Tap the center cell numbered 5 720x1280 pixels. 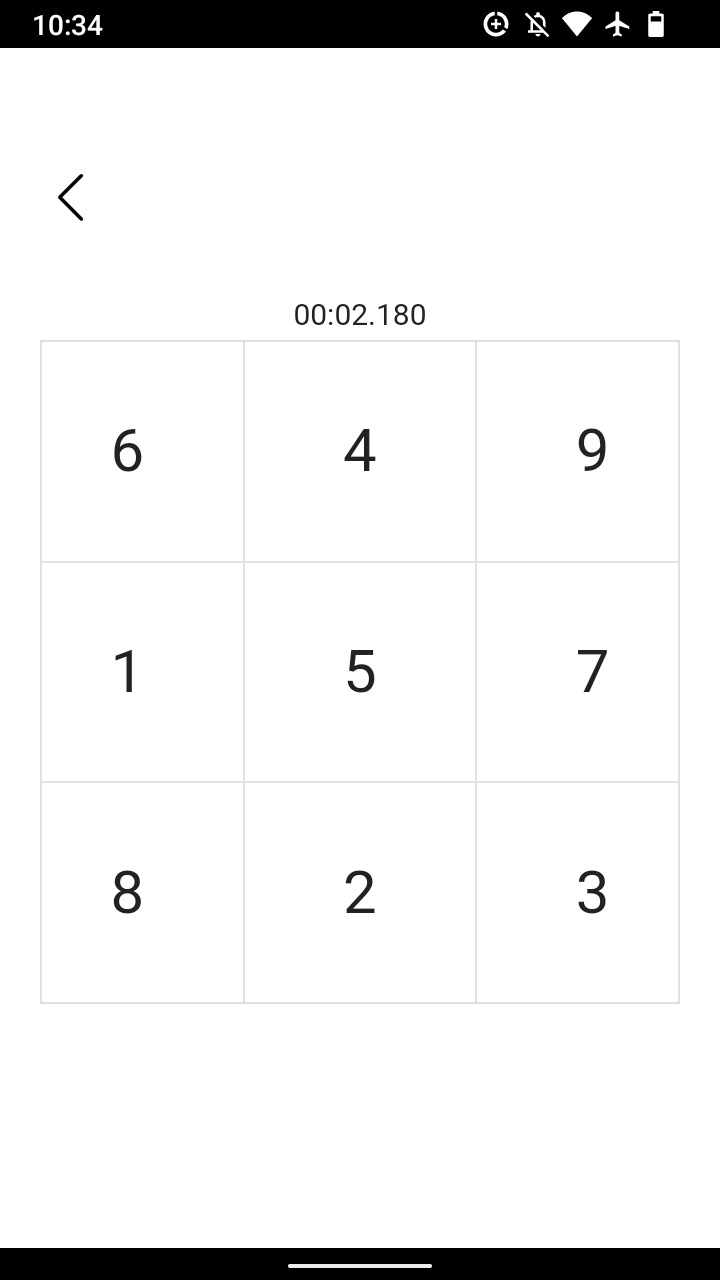[x=360, y=672]
